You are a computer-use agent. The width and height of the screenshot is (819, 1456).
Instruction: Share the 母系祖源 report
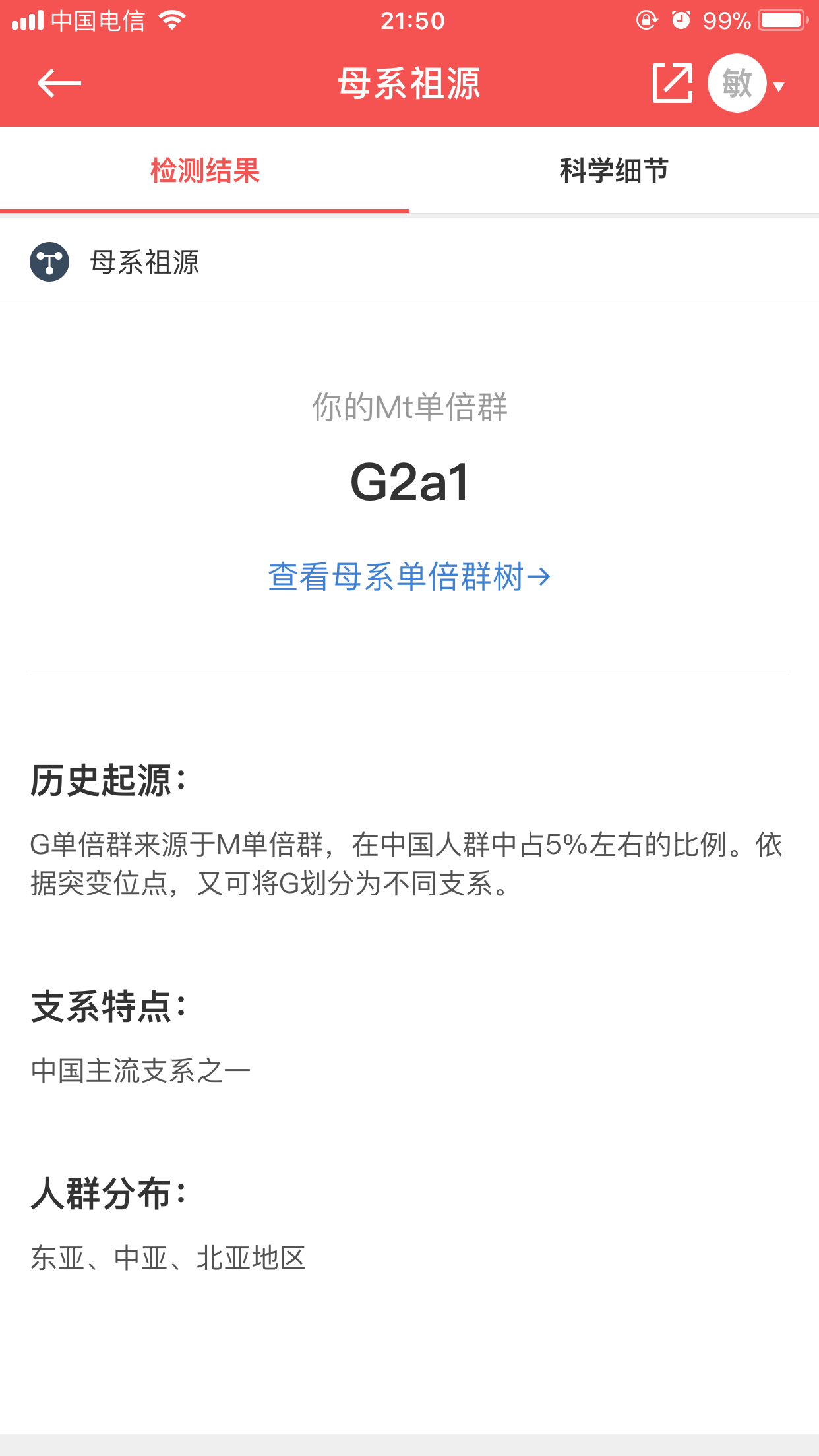coord(672,84)
